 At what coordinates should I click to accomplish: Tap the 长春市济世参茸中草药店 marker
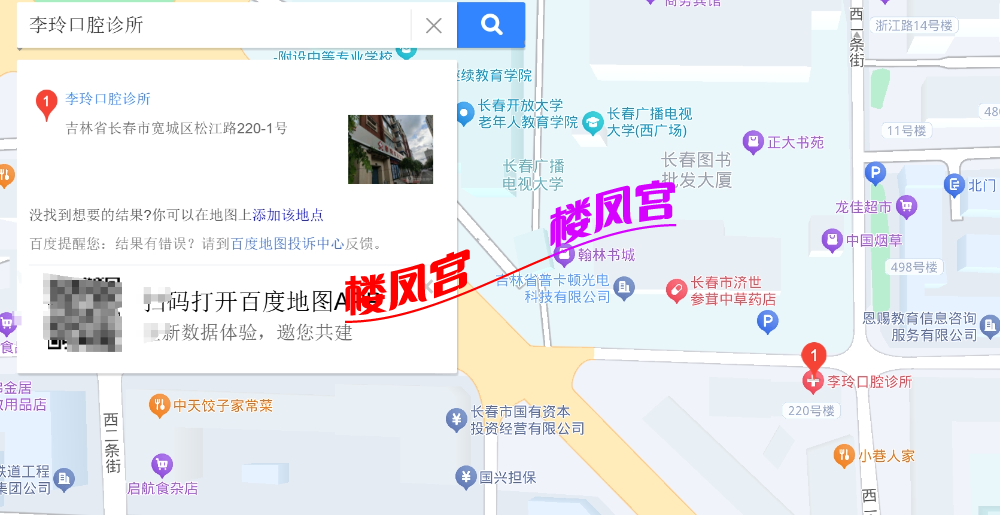[677, 290]
